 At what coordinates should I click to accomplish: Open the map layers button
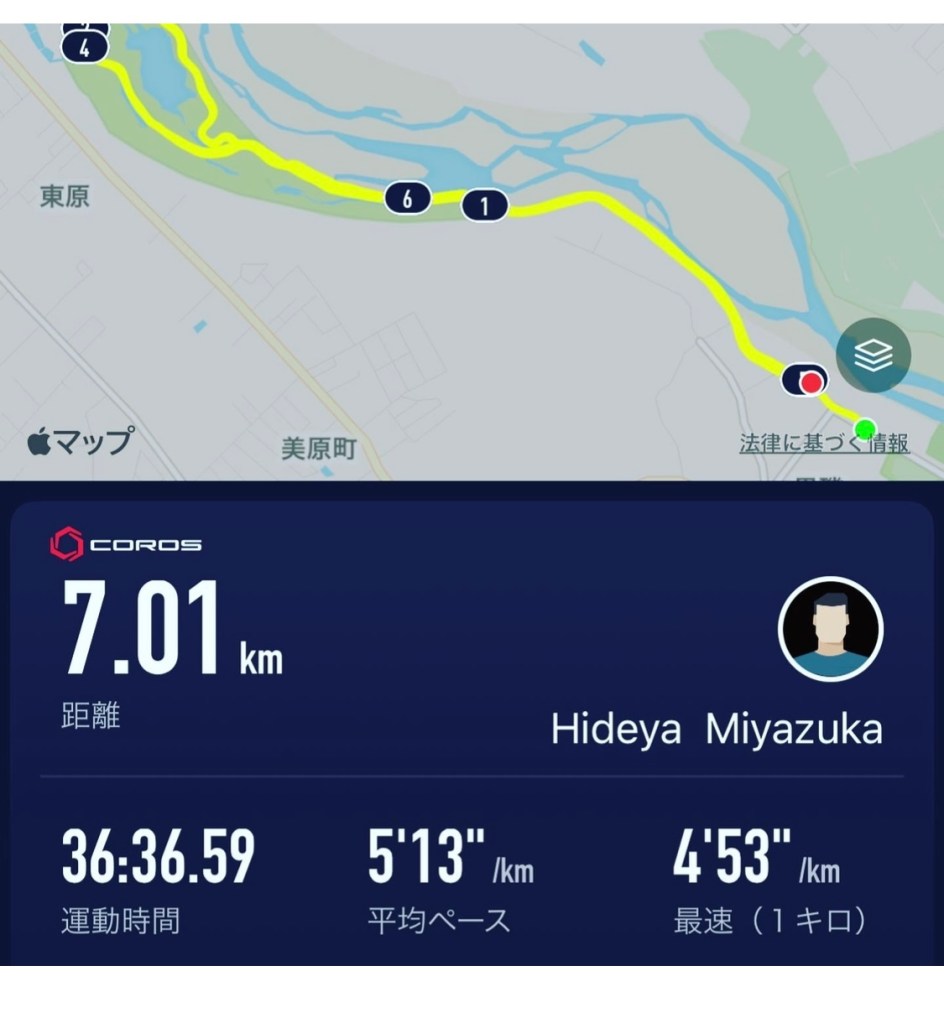point(873,355)
